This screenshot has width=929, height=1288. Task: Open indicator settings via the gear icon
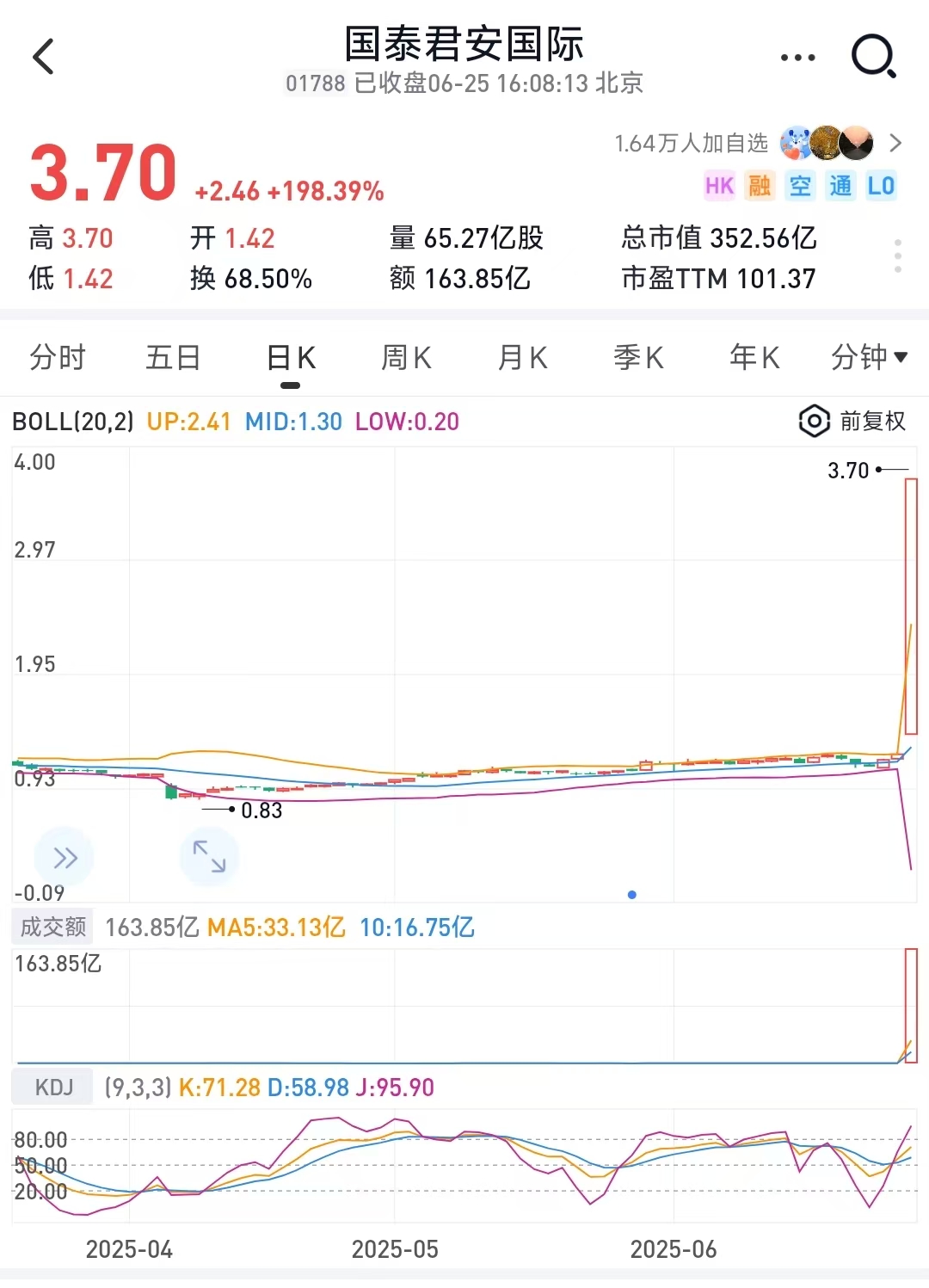point(813,422)
